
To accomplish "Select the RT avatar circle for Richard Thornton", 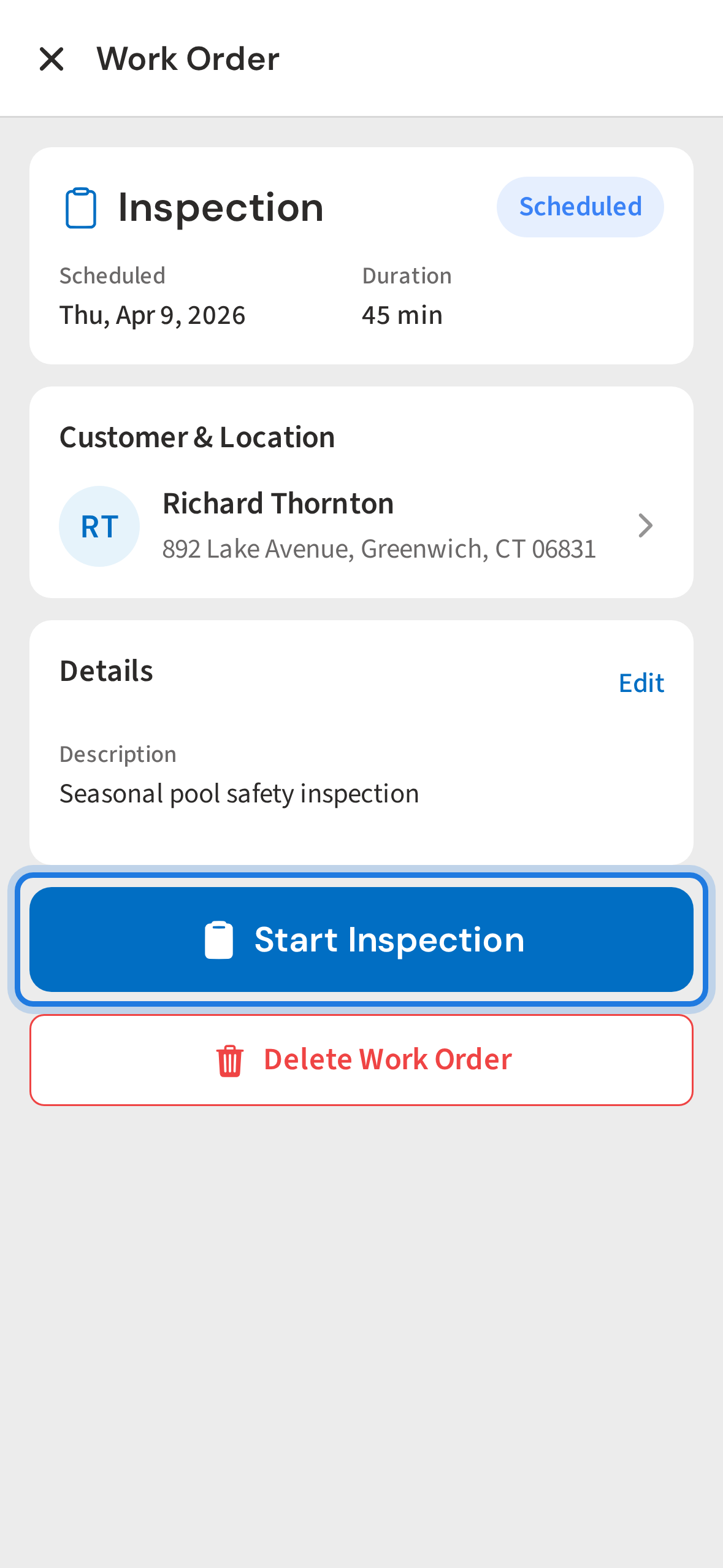I will [x=99, y=525].
